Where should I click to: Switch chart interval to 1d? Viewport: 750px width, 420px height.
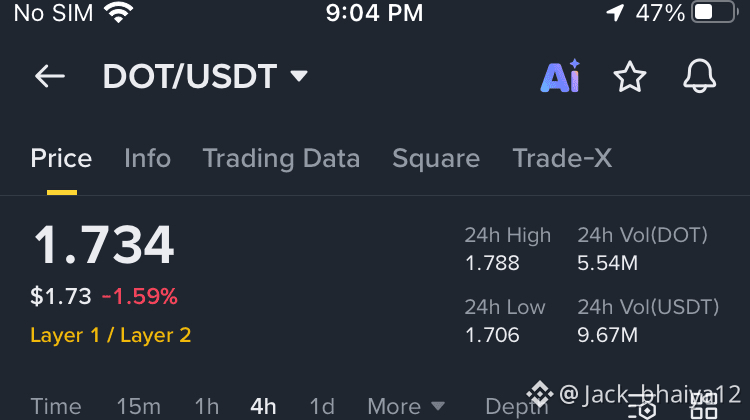click(x=322, y=406)
